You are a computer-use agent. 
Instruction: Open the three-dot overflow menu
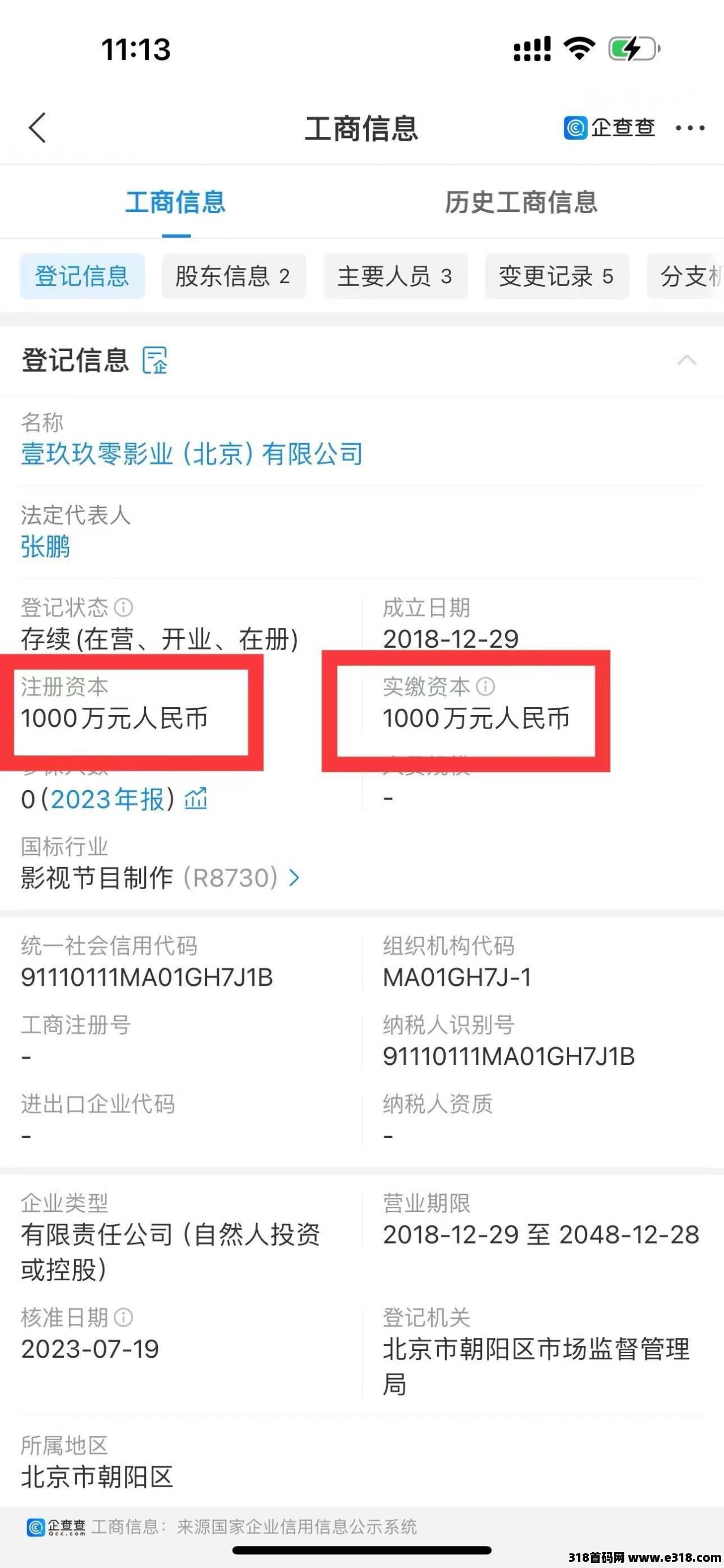click(x=690, y=128)
